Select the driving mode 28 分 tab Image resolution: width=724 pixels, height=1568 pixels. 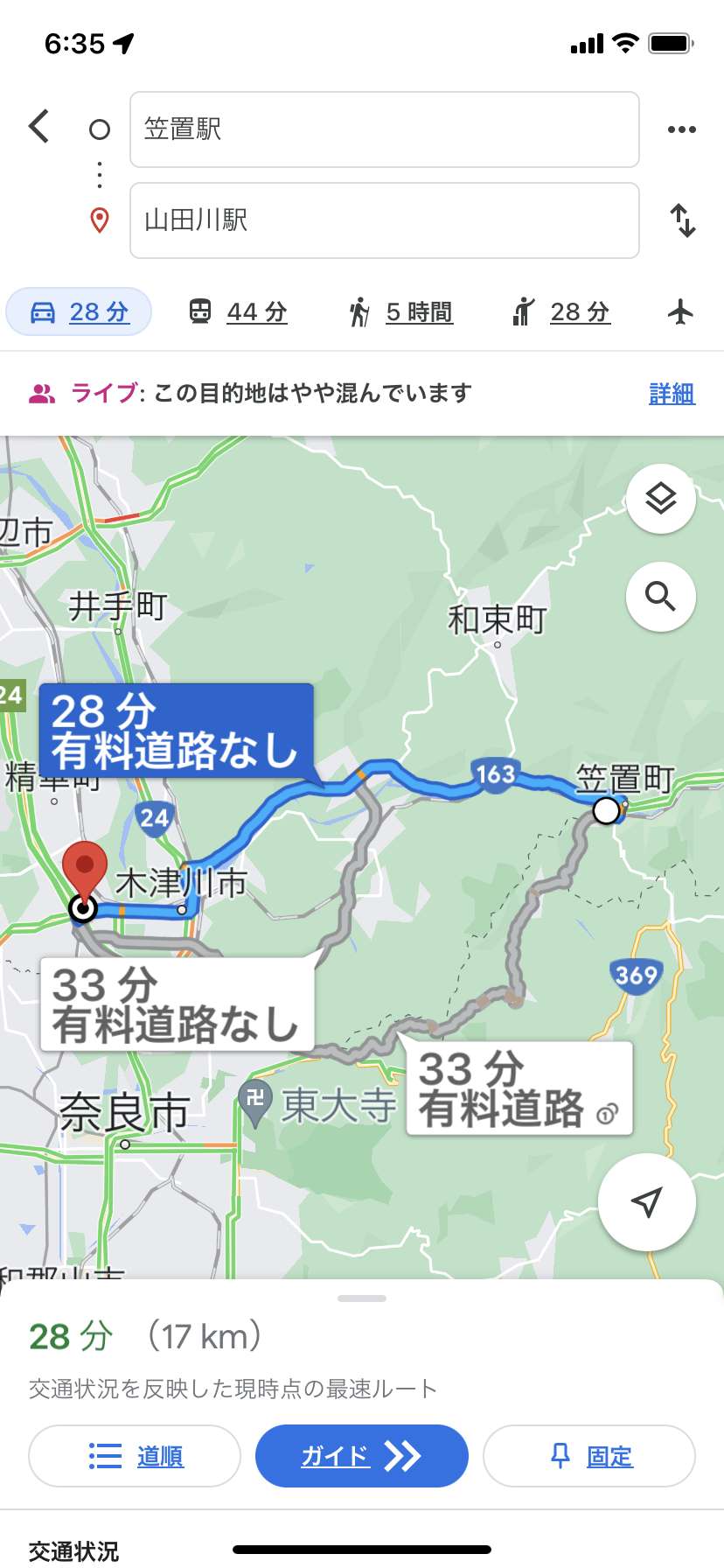click(x=80, y=311)
